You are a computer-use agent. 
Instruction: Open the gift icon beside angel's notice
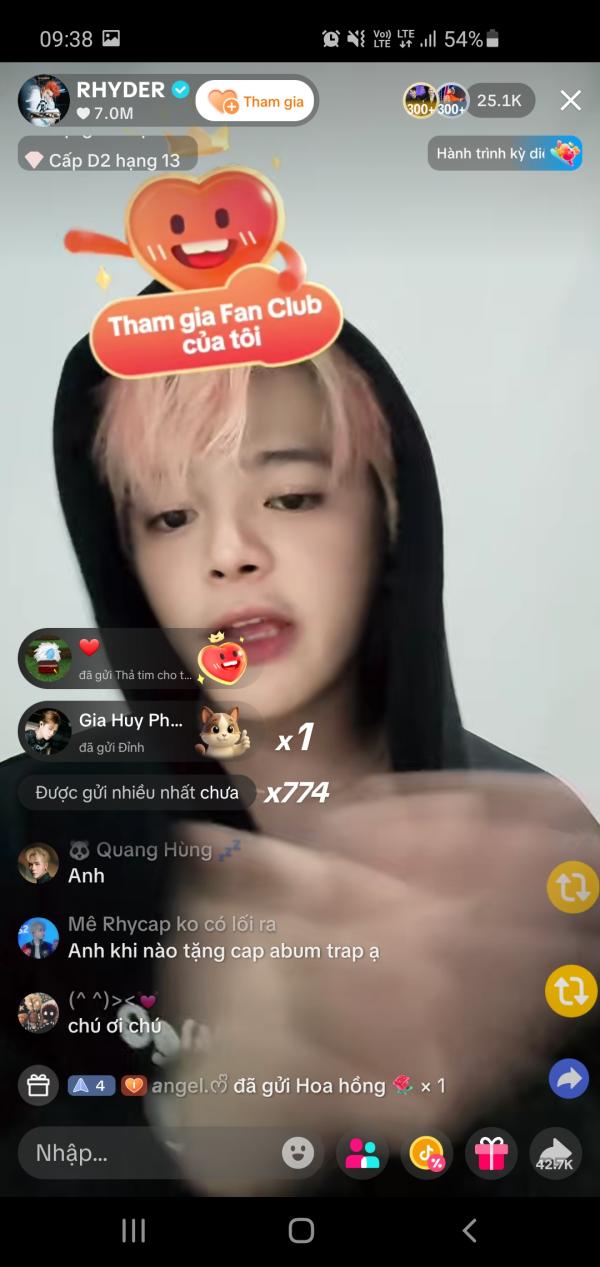(38, 1085)
